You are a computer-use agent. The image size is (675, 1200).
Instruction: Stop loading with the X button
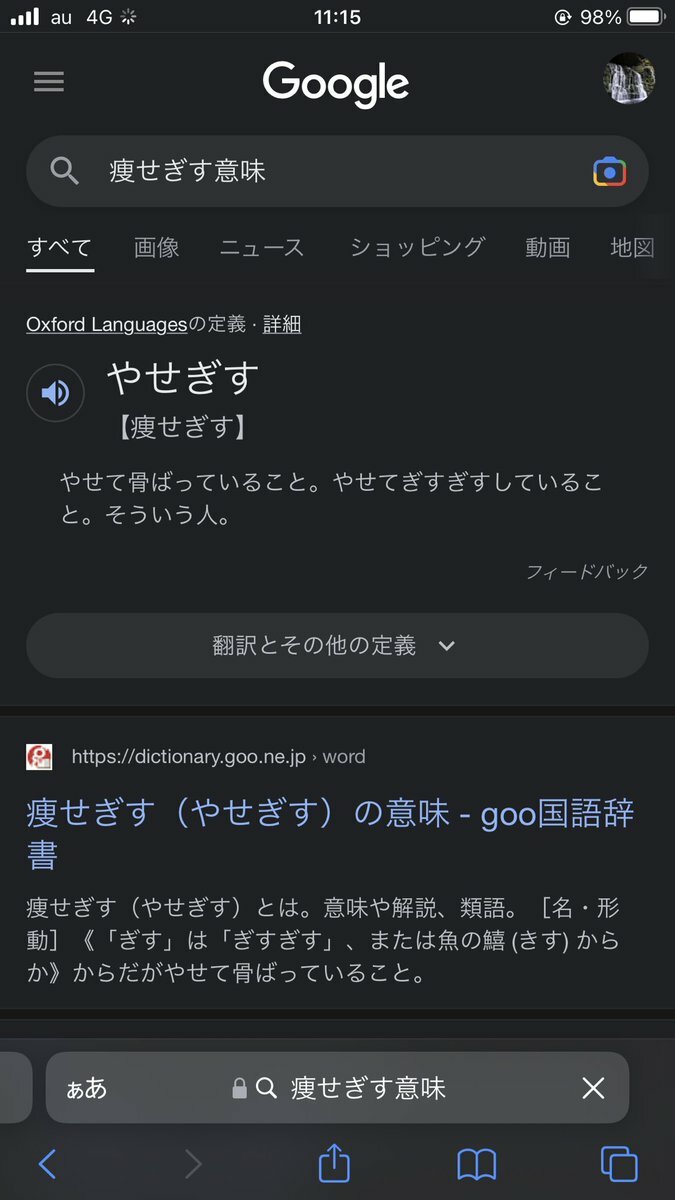(593, 1088)
